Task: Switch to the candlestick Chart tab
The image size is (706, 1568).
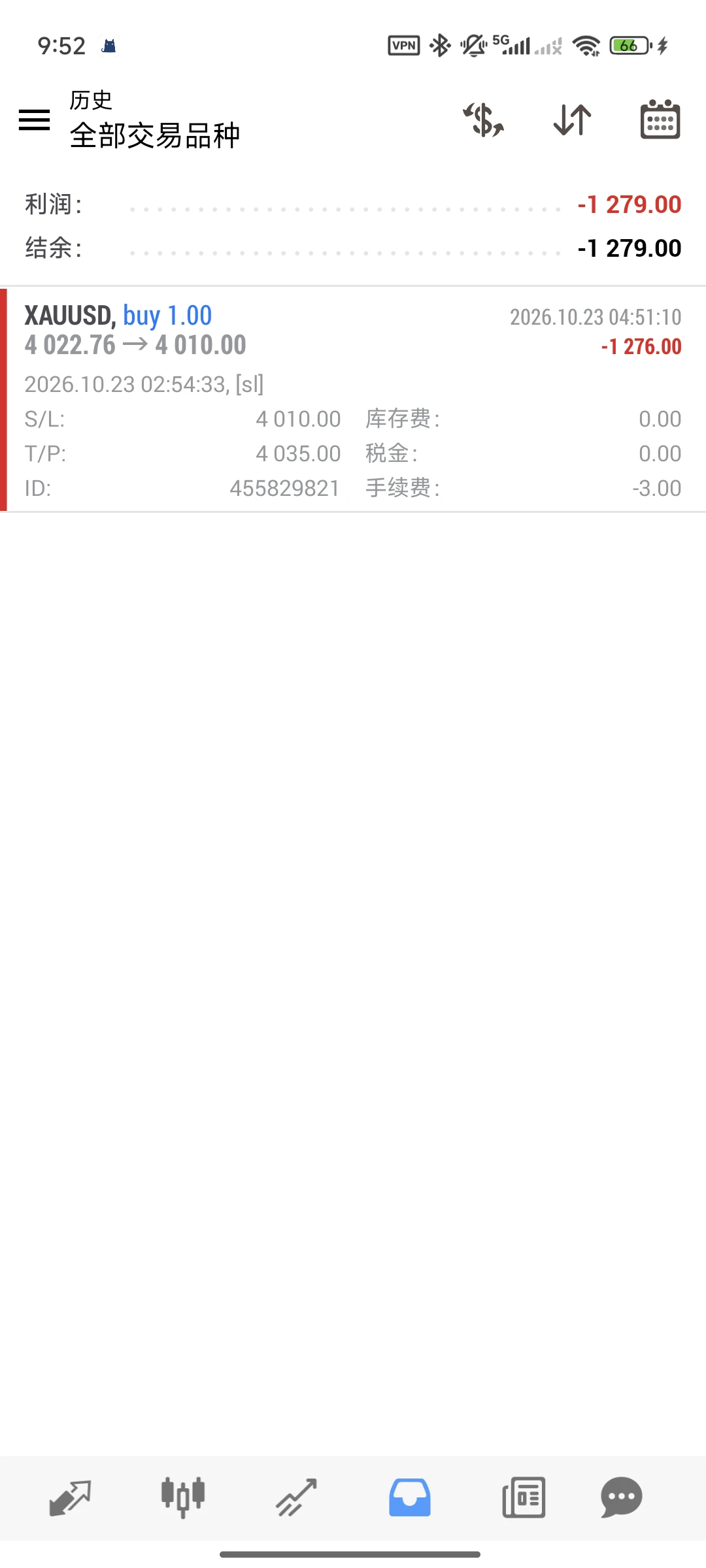Action: click(183, 1497)
